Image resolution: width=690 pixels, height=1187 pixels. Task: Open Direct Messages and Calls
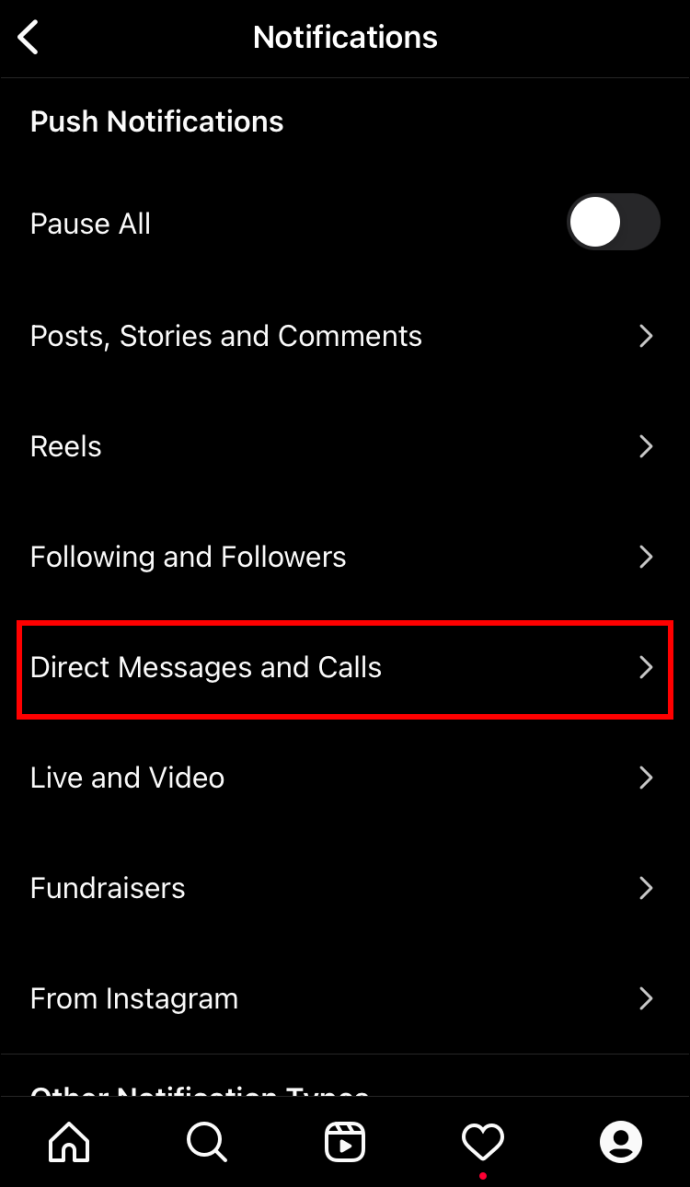[x=345, y=668]
